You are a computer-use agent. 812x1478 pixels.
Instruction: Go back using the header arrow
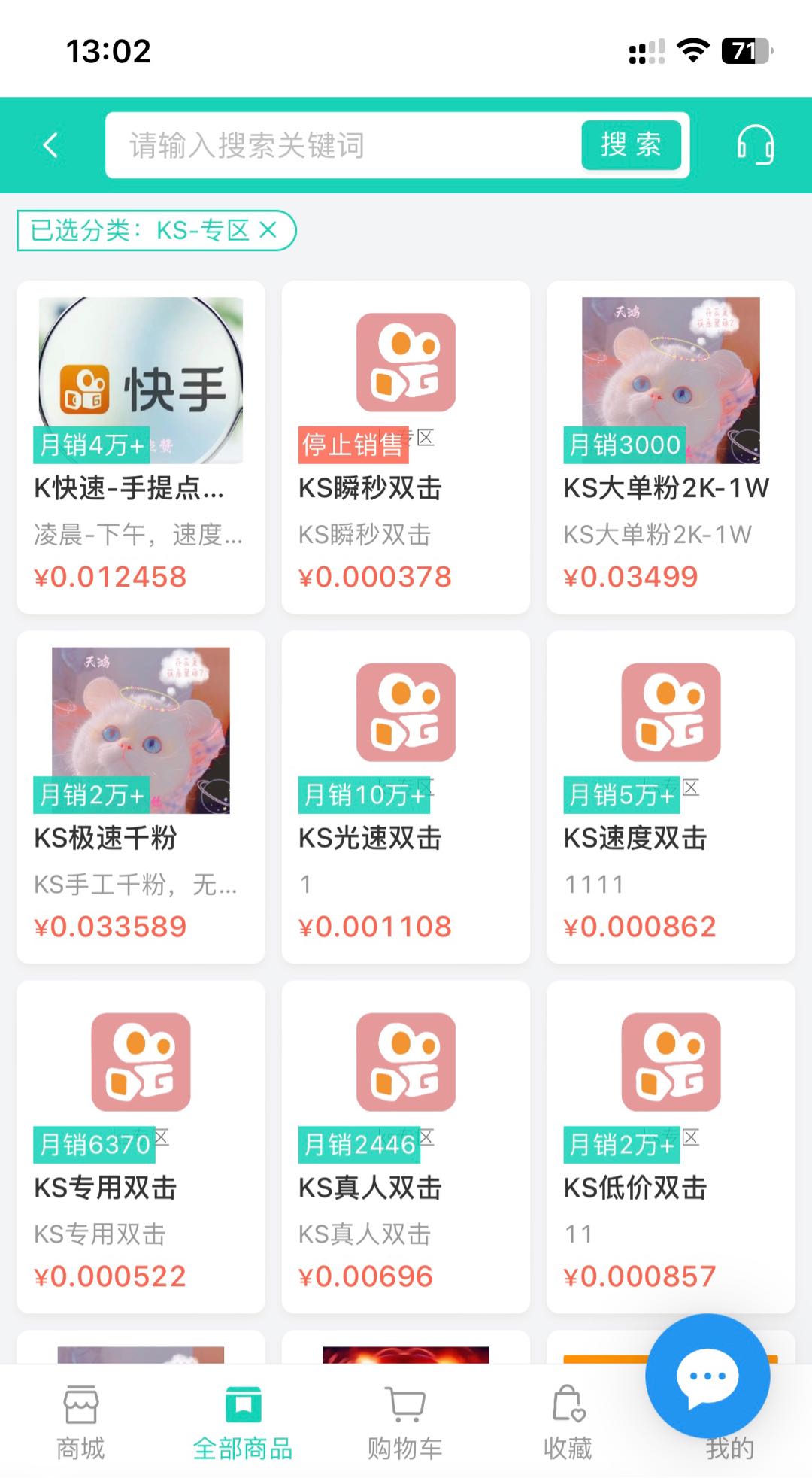click(x=51, y=145)
